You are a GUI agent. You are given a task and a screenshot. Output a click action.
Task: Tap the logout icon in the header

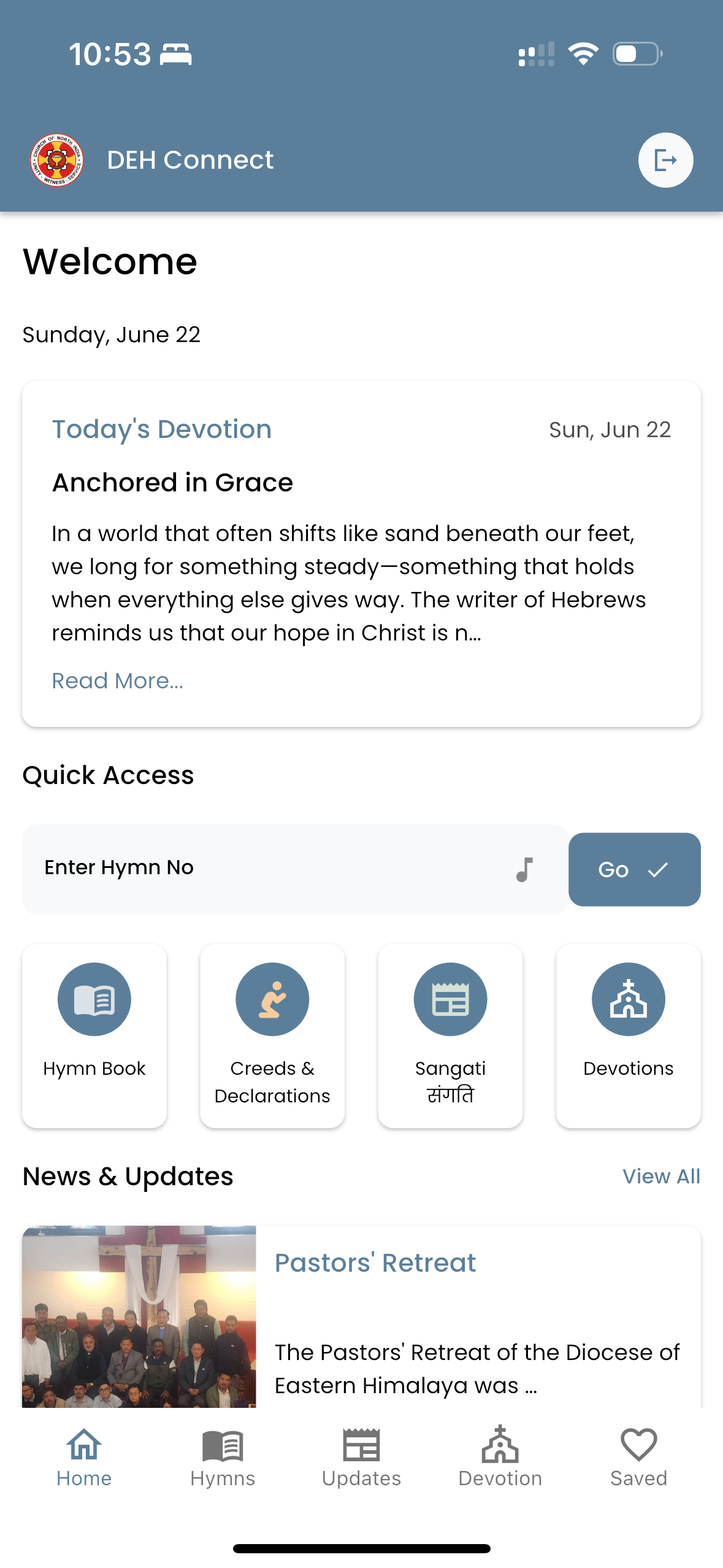(665, 160)
